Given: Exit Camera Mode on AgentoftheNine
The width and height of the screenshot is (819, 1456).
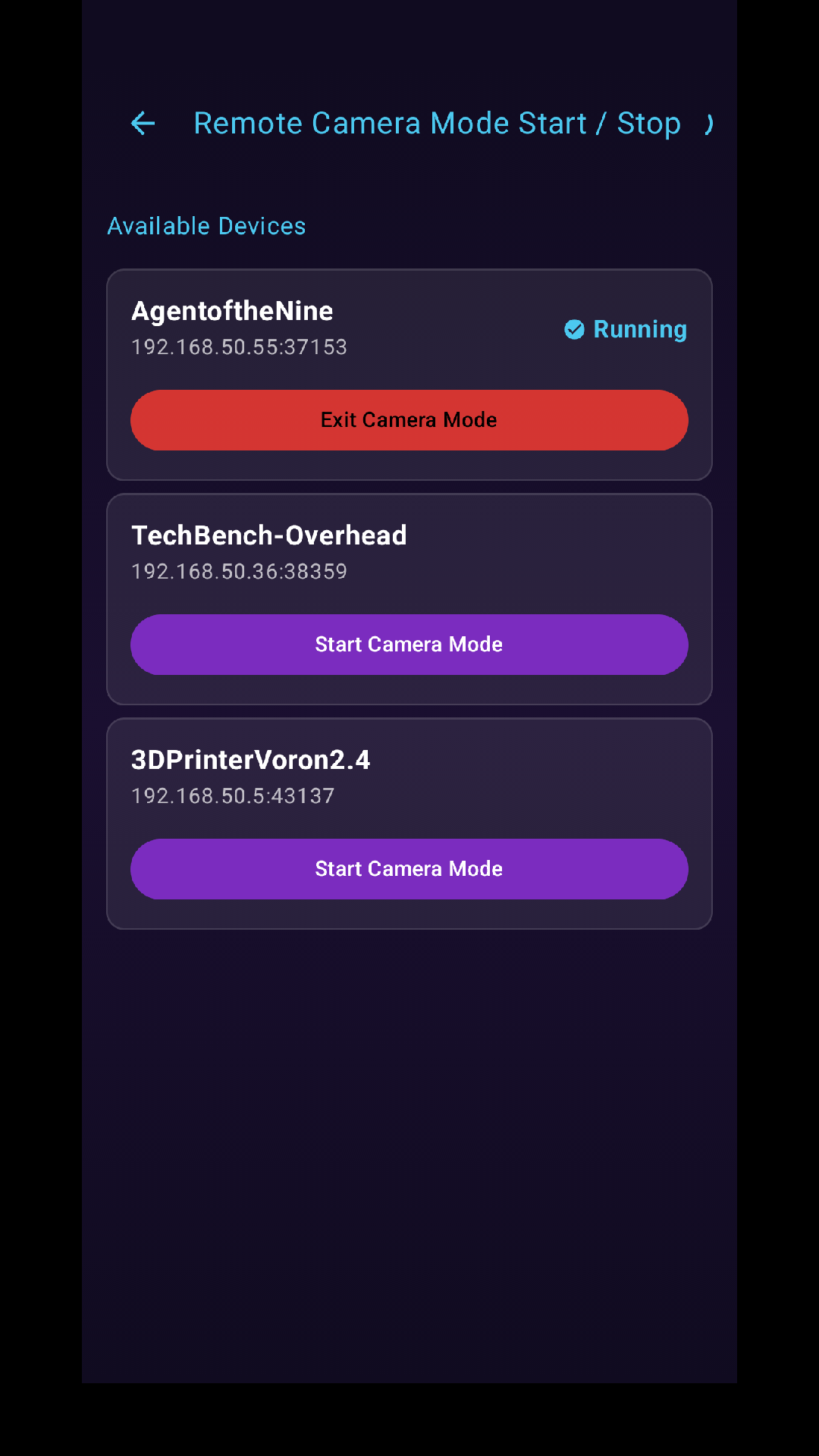Looking at the screenshot, I should (x=409, y=420).
